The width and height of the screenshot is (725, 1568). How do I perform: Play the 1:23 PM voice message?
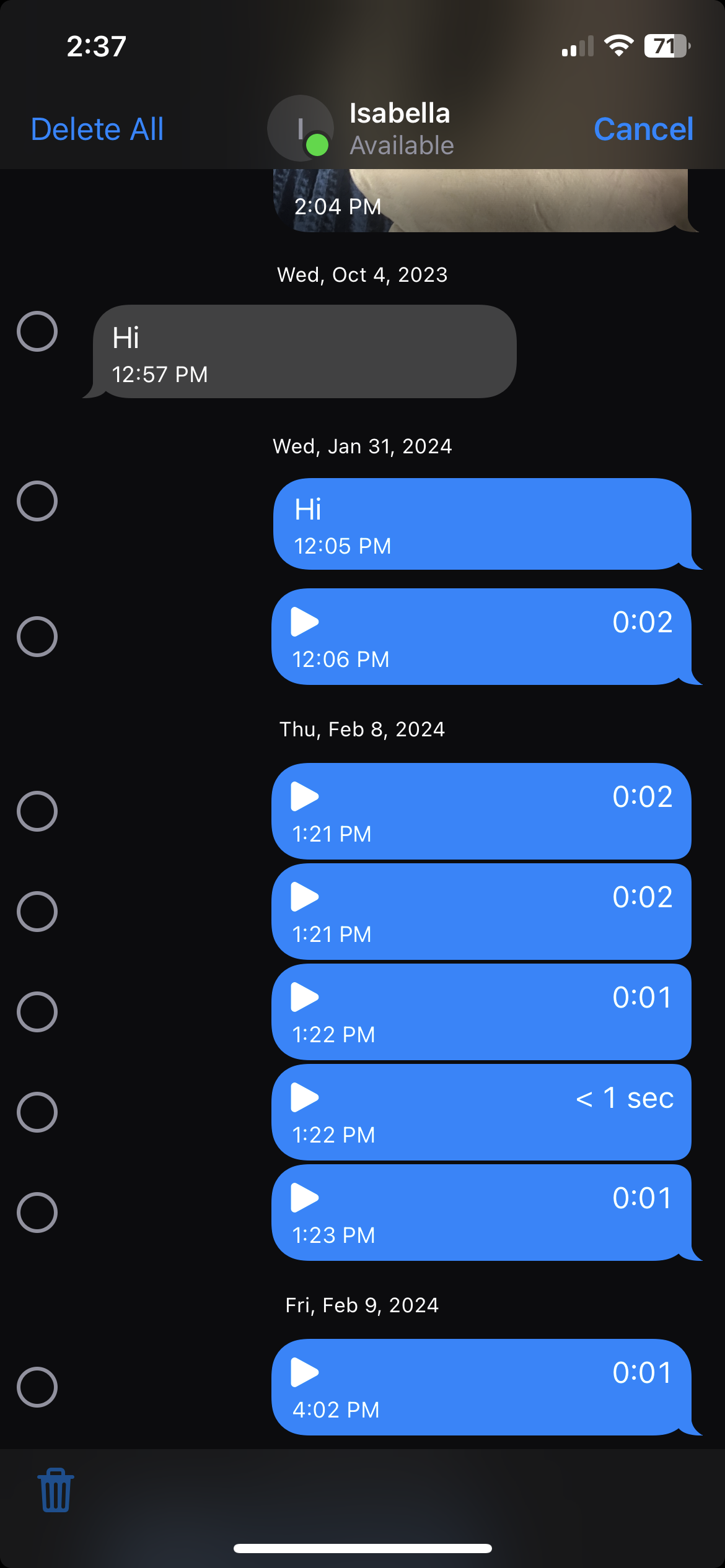click(x=304, y=1198)
